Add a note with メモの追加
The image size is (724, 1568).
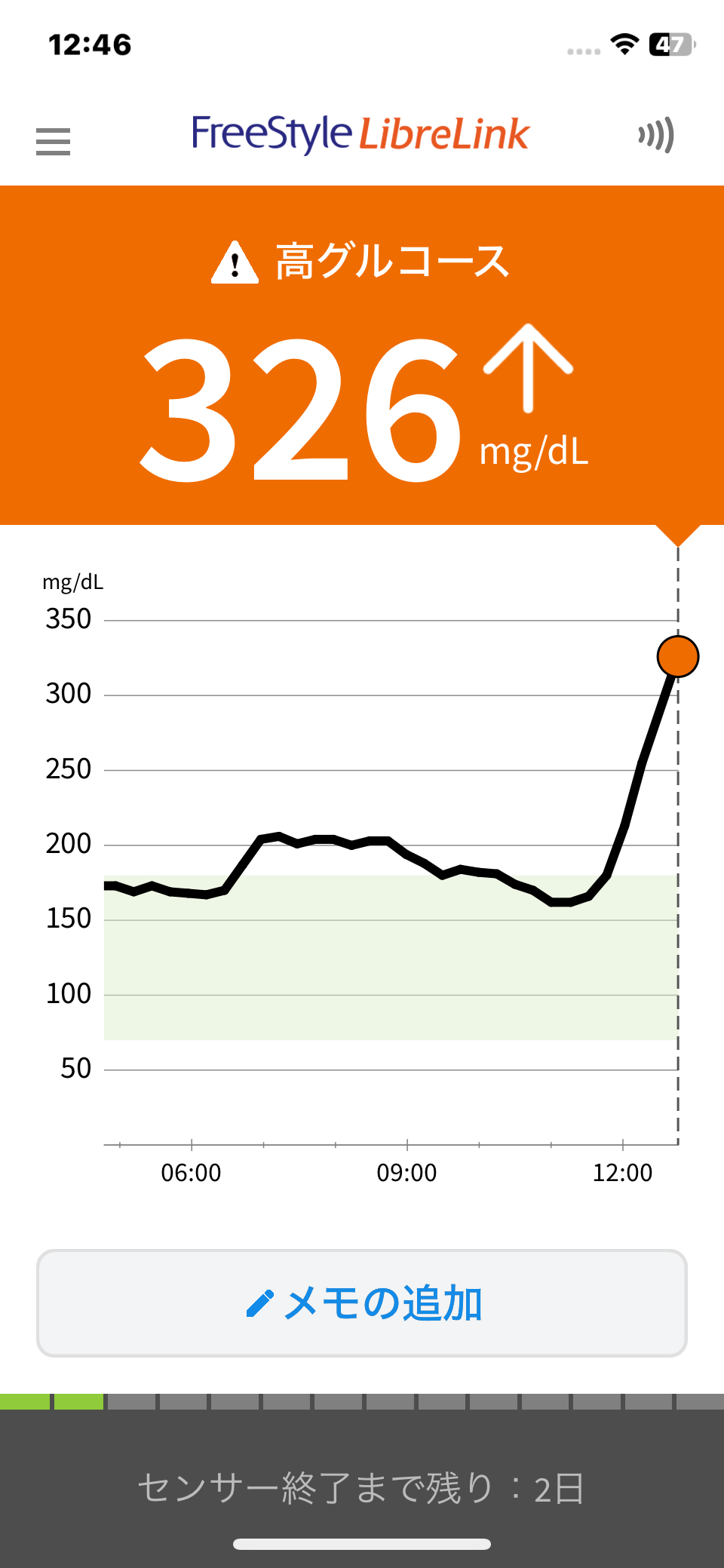pos(362,1303)
